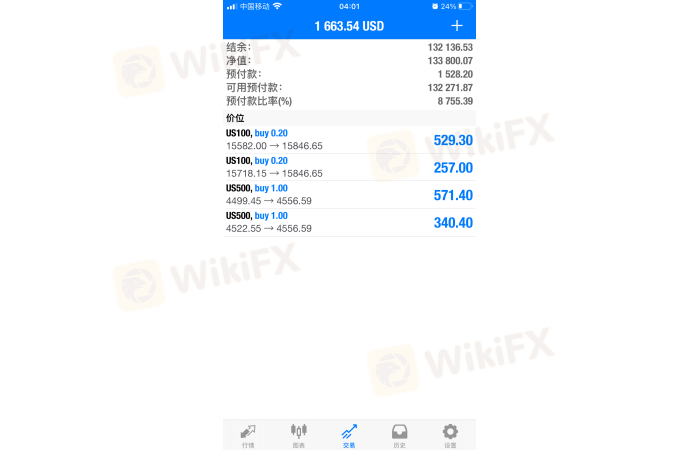
Task: Open the US500 position opened at 4499.45
Action: coord(349,194)
